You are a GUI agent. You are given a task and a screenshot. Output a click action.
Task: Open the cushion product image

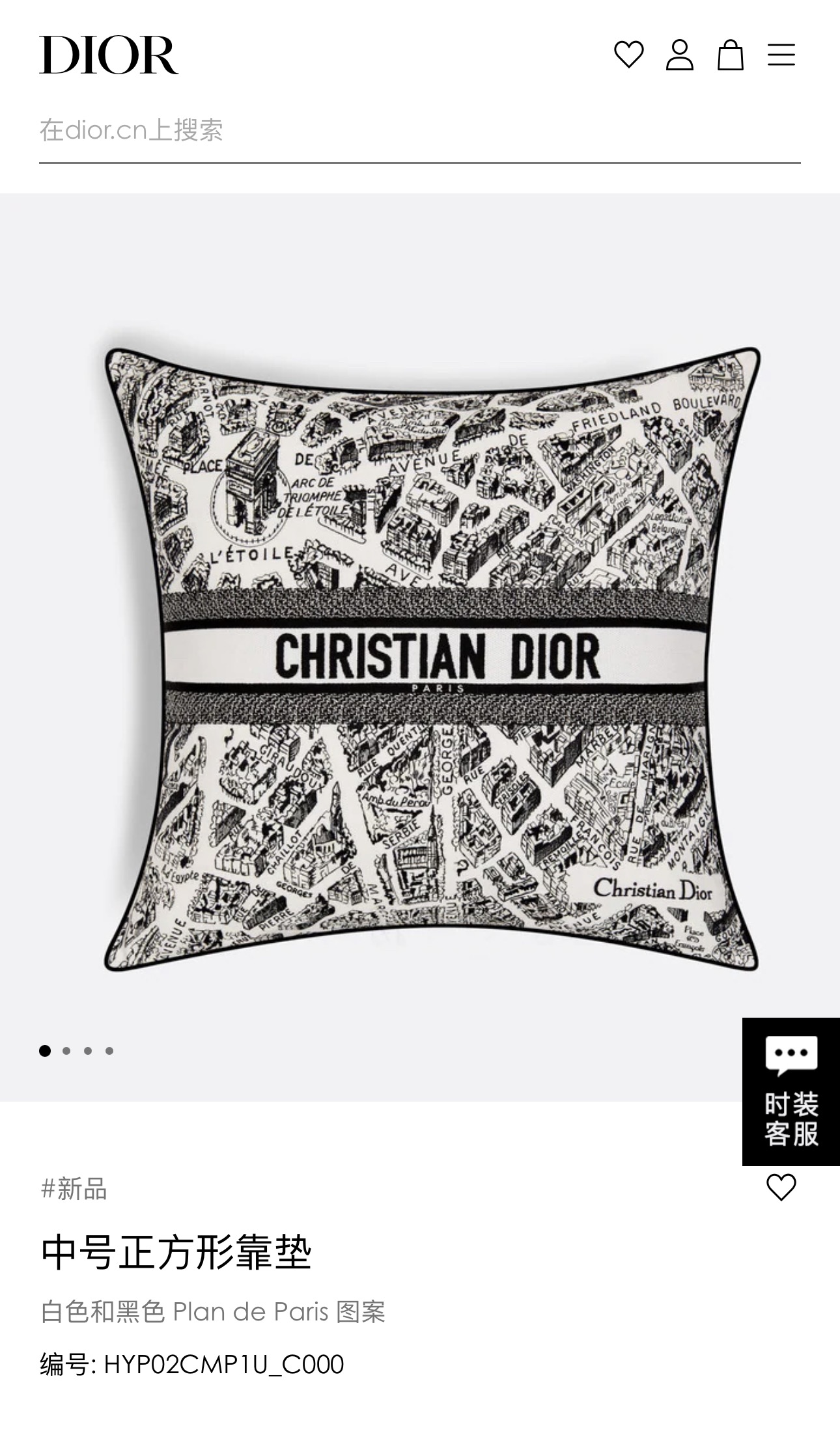tap(432, 659)
